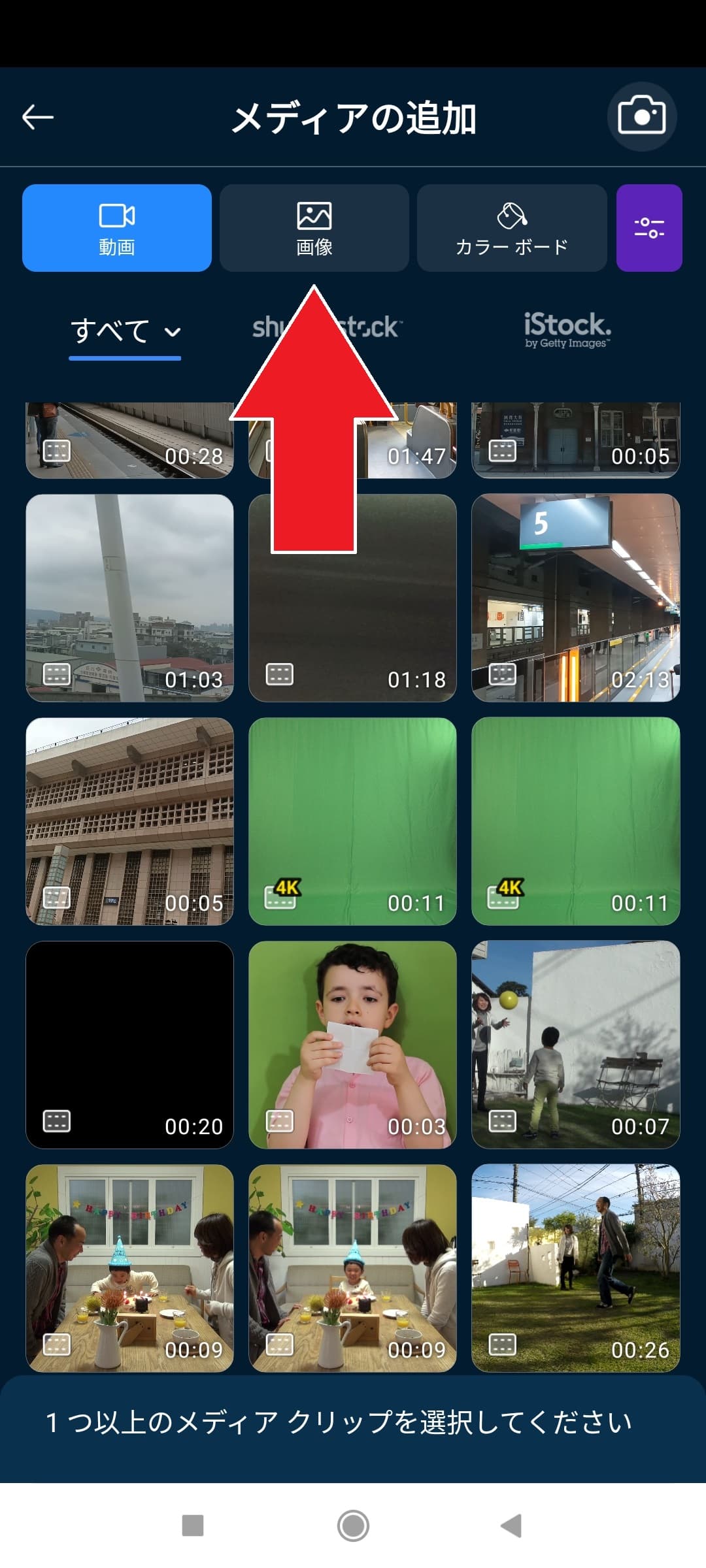Select the 00:20 black video clip

(x=129, y=1044)
